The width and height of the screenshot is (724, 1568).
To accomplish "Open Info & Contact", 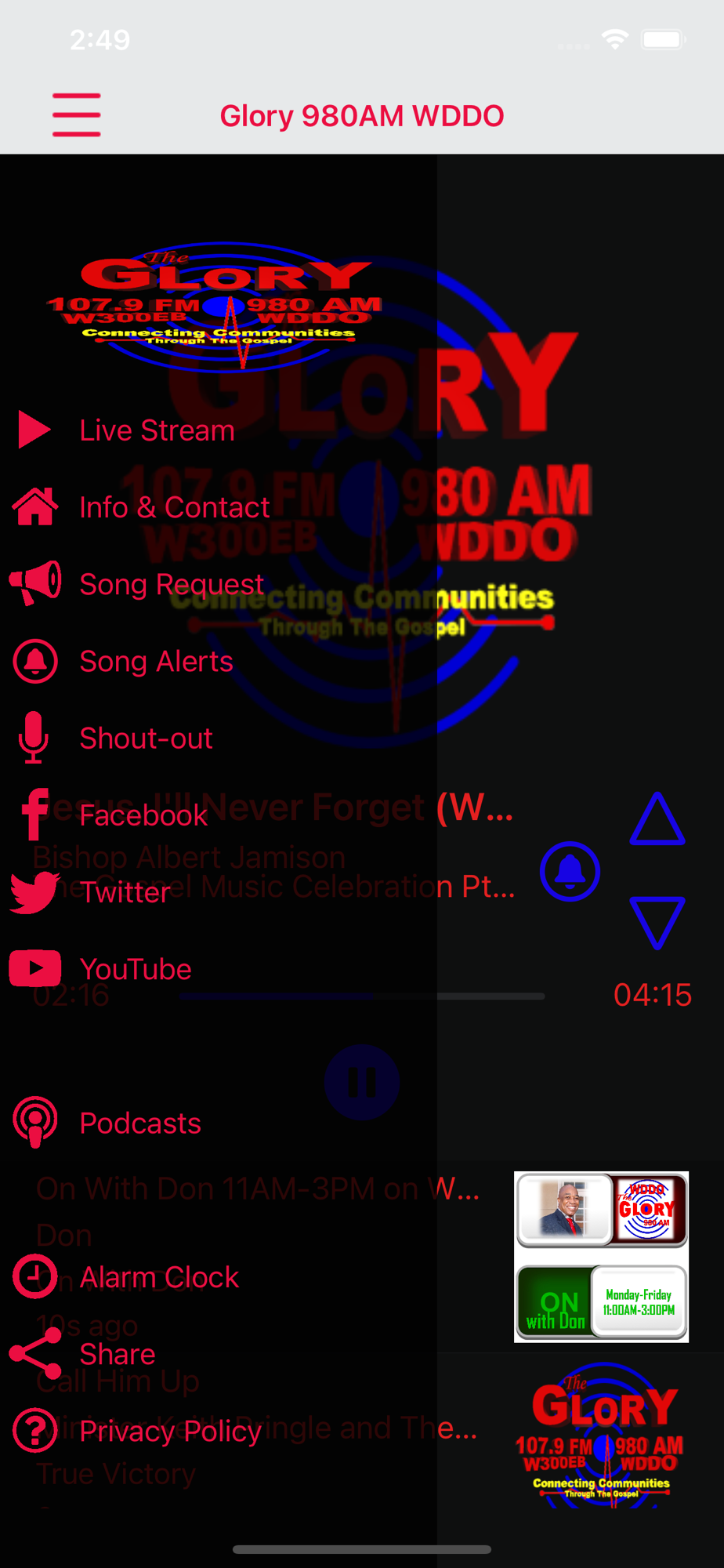I will [174, 507].
